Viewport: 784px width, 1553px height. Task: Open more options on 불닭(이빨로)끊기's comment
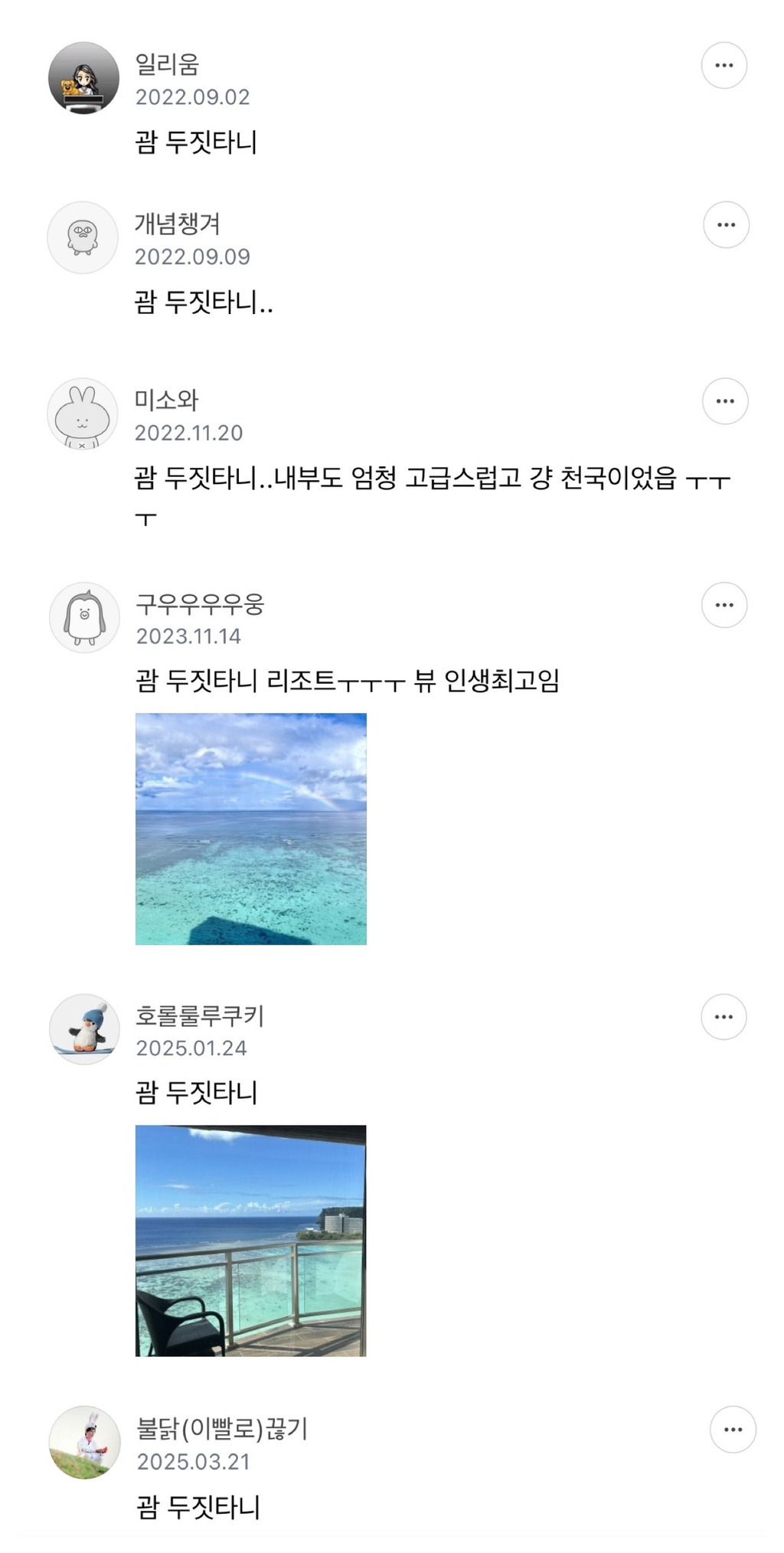733,1429
